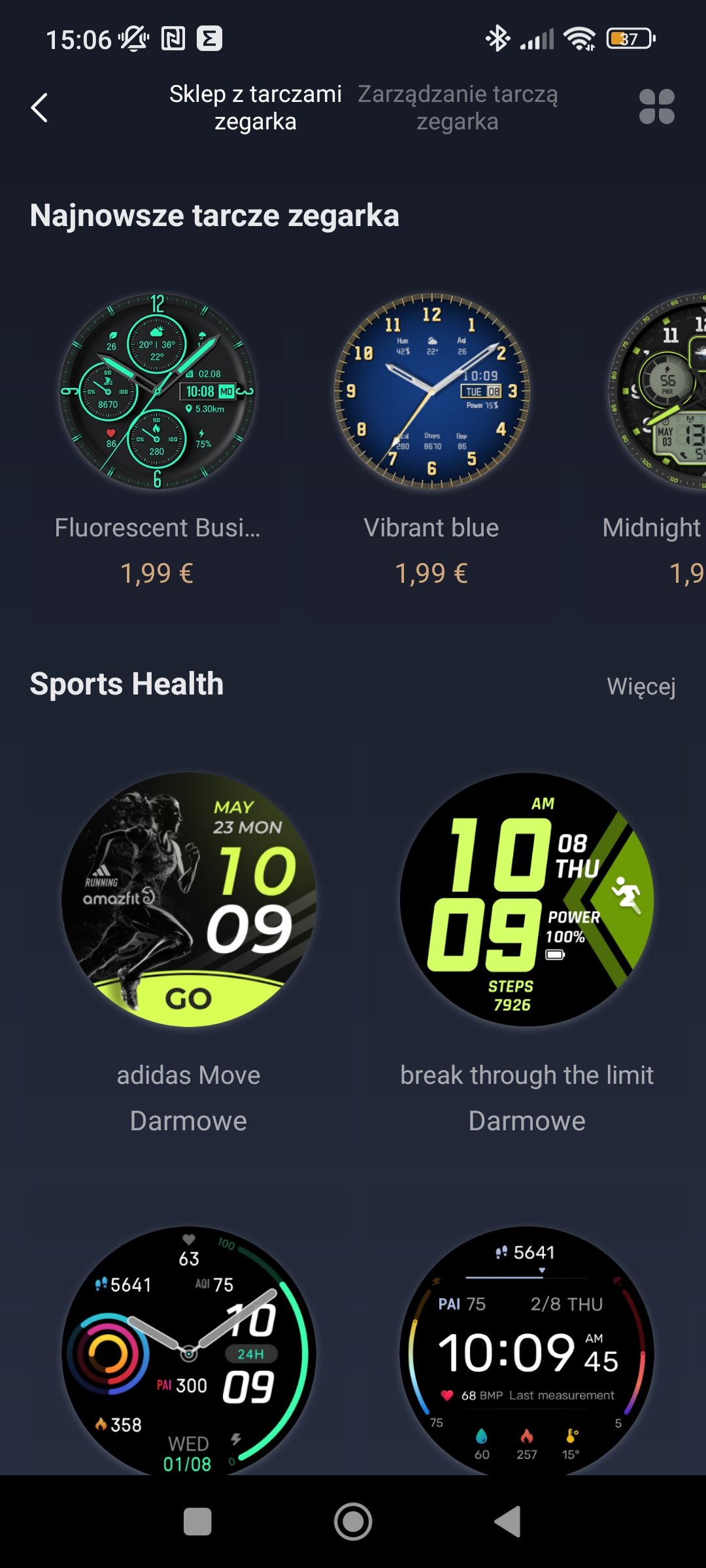The height and width of the screenshot is (1568, 706).
Task: Tap Więcej next to Sports Health
Action: tap(641, 686)
